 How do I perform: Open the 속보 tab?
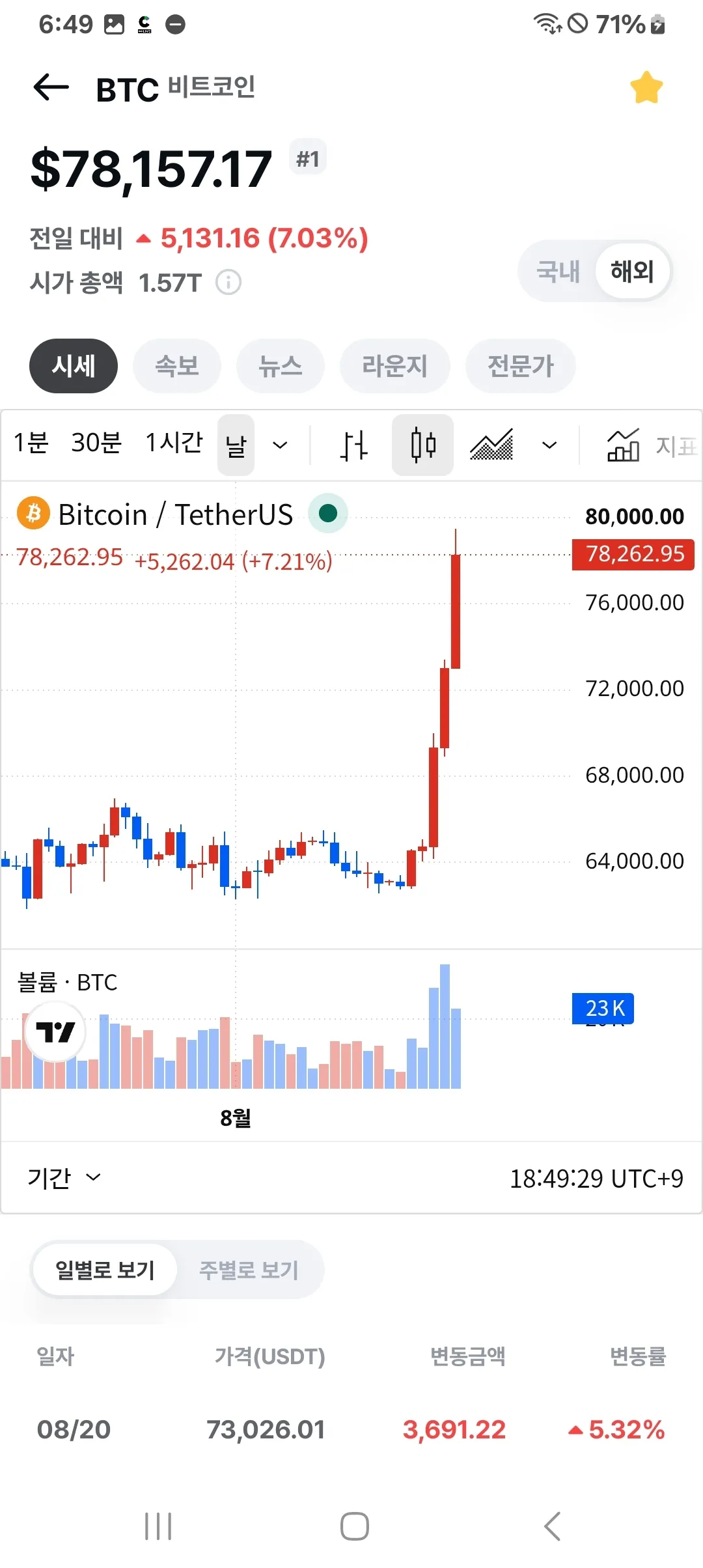tap(177, 366)
